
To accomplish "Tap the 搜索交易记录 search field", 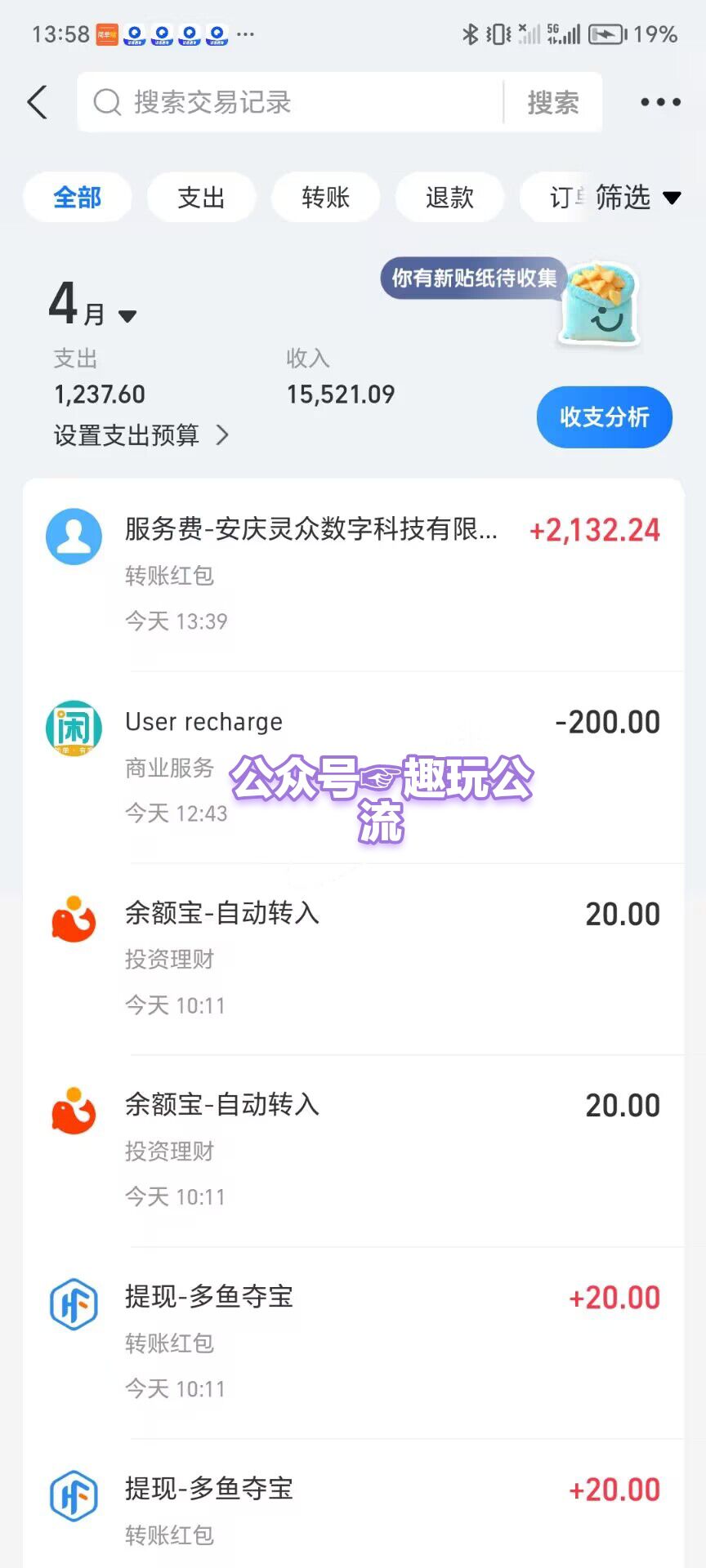I will point(290,102).
